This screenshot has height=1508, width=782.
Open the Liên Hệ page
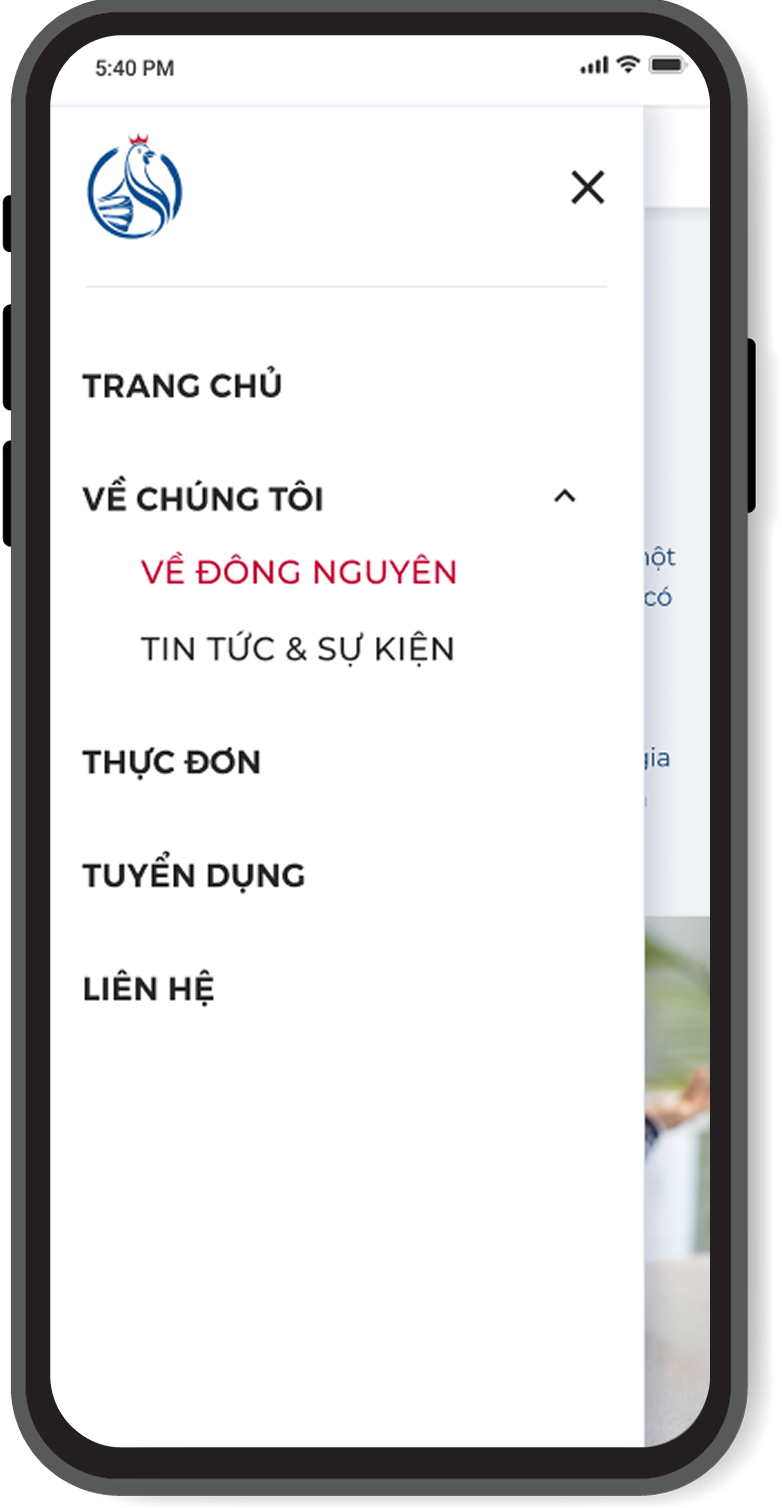(x=148, y=989)
